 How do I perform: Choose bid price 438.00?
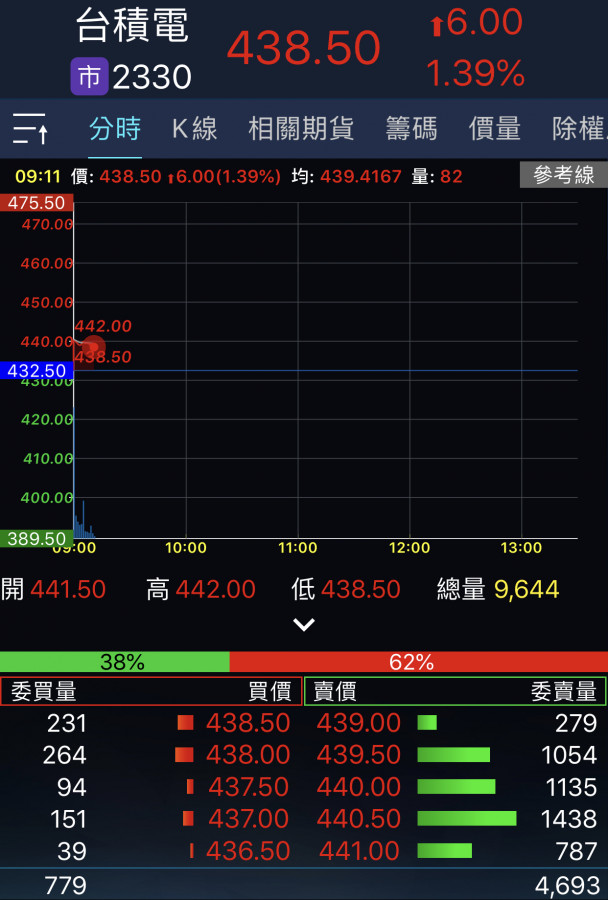coord(248,755)
